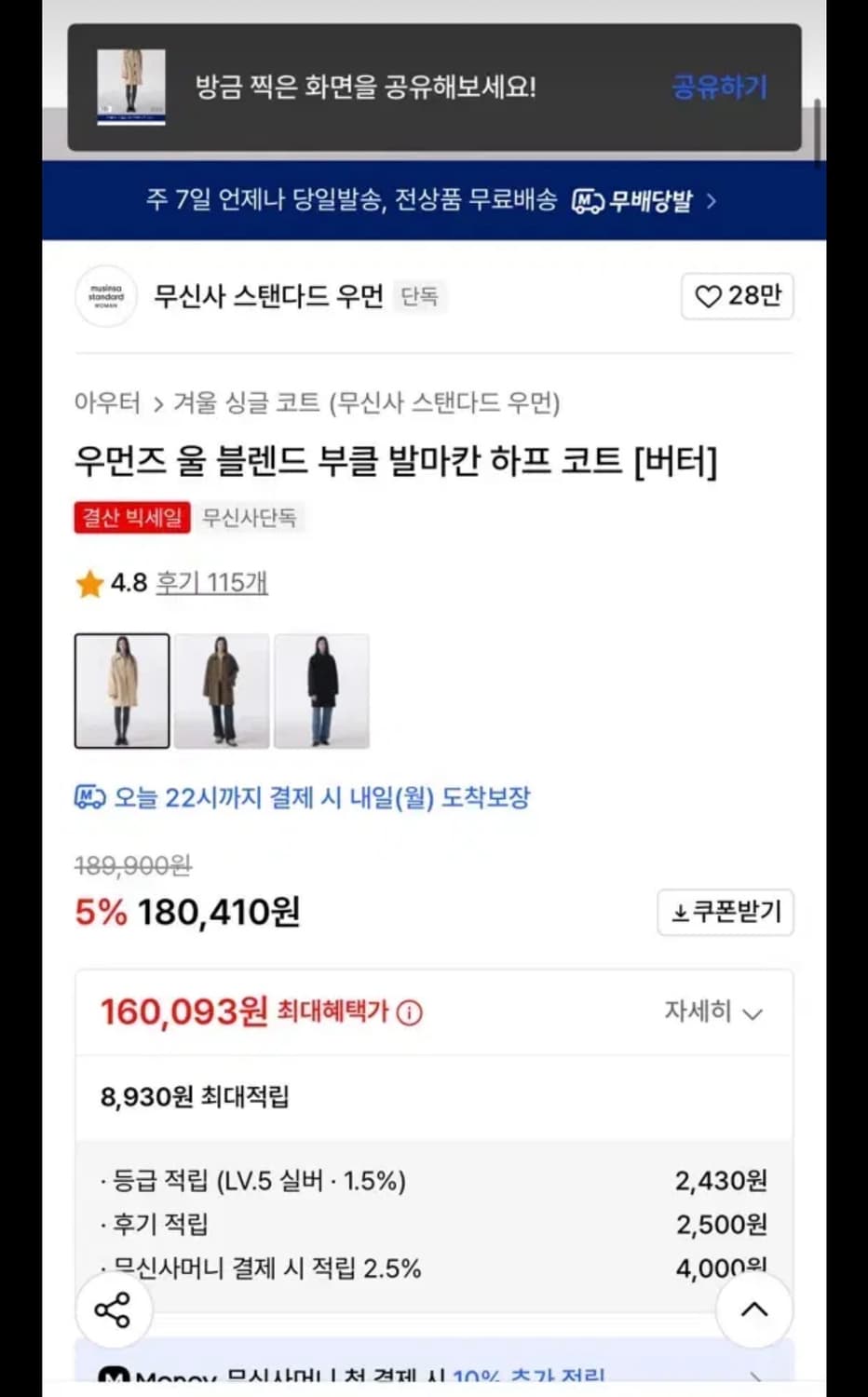This screenshot has width=868, height=1397.
Task: Select the black coat thumbnail
Action: click(322, 691)
